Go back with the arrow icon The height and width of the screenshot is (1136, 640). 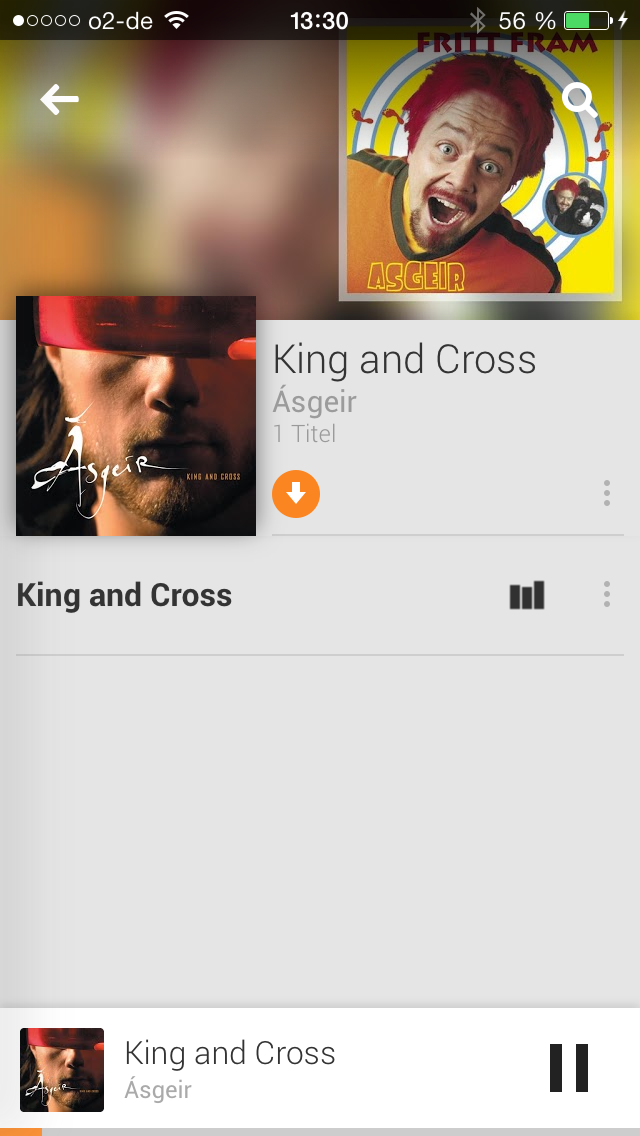tap(59, 99)
